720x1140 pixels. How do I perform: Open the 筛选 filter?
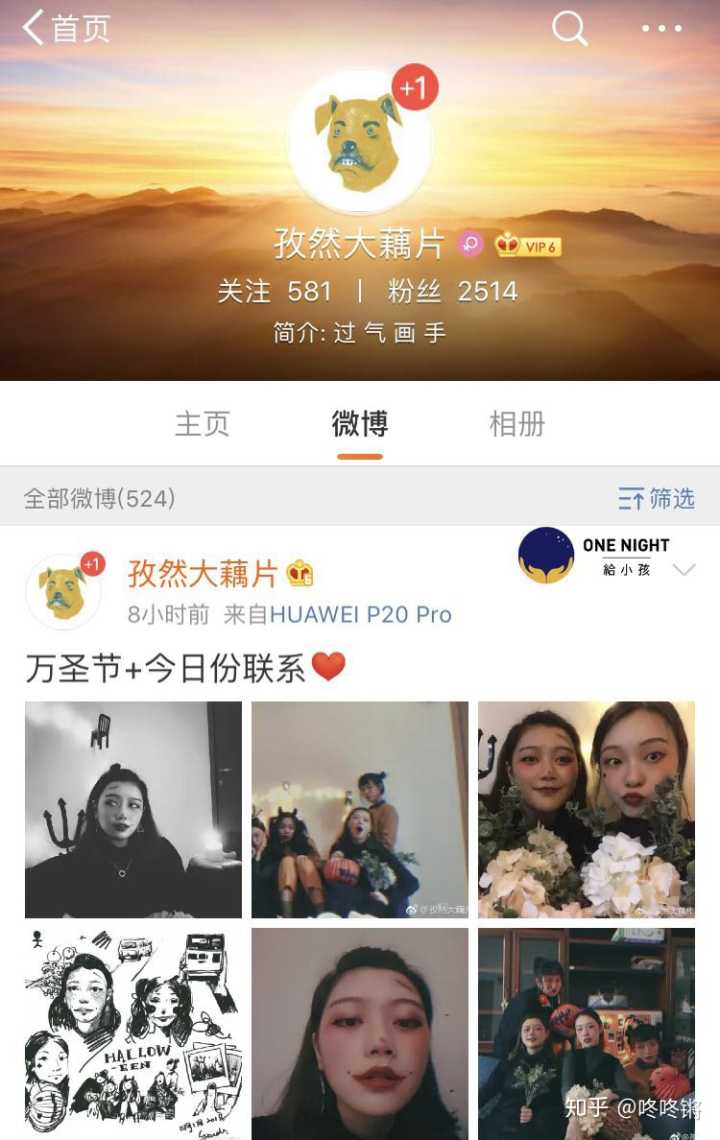click(656, 498)
